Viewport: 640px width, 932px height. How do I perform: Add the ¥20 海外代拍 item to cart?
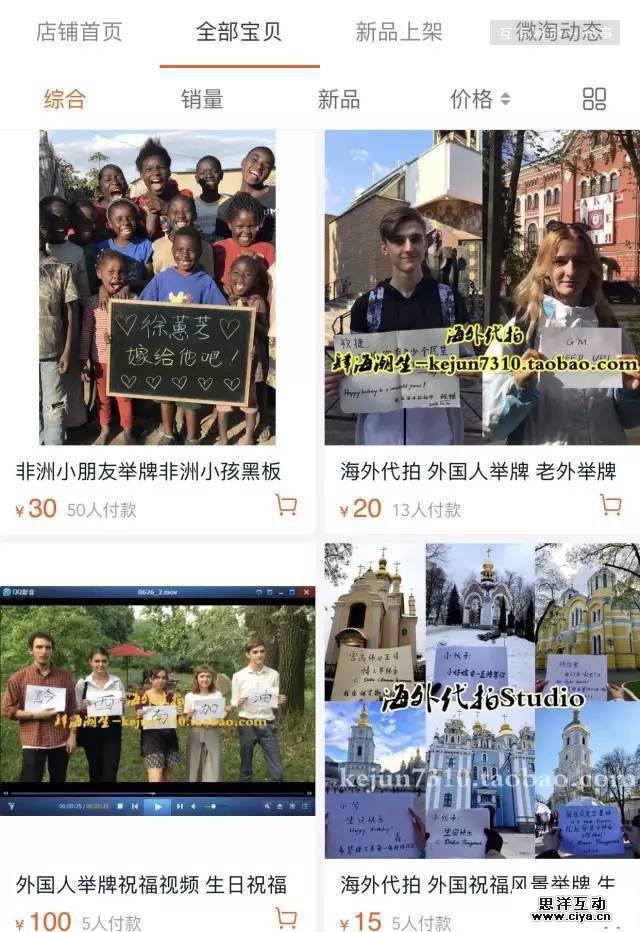610,506
